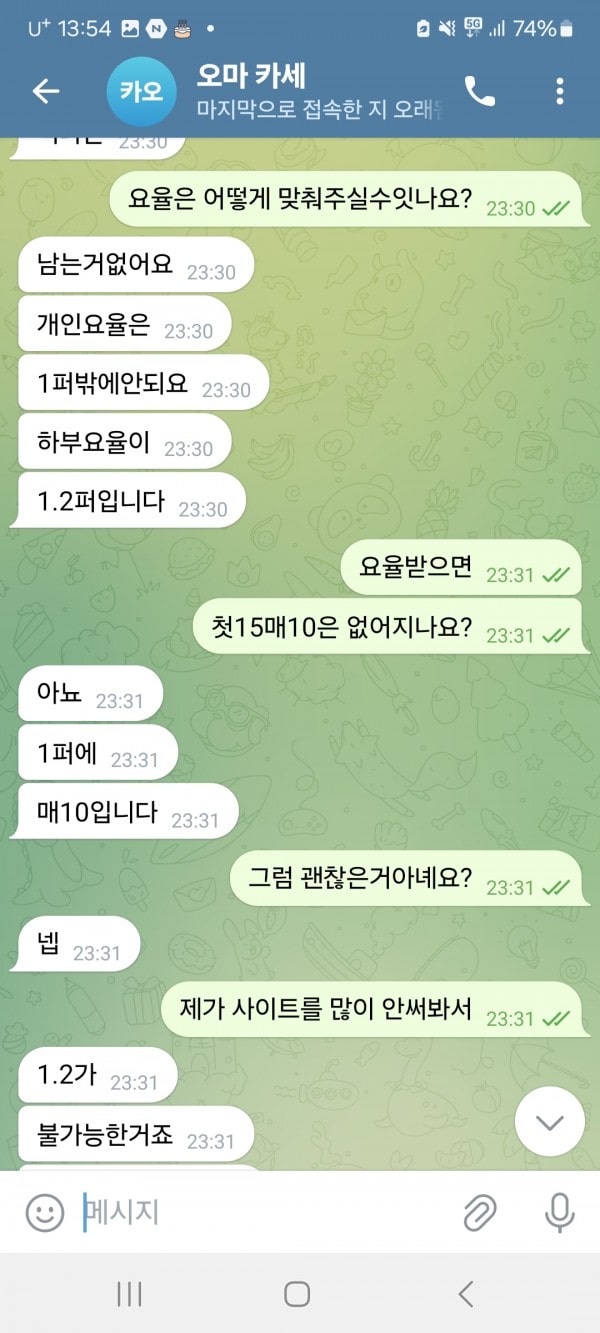Jump to latest messages with down arrow
The height and width of the screenshot is (1333, 600).
click(549, 1122)
